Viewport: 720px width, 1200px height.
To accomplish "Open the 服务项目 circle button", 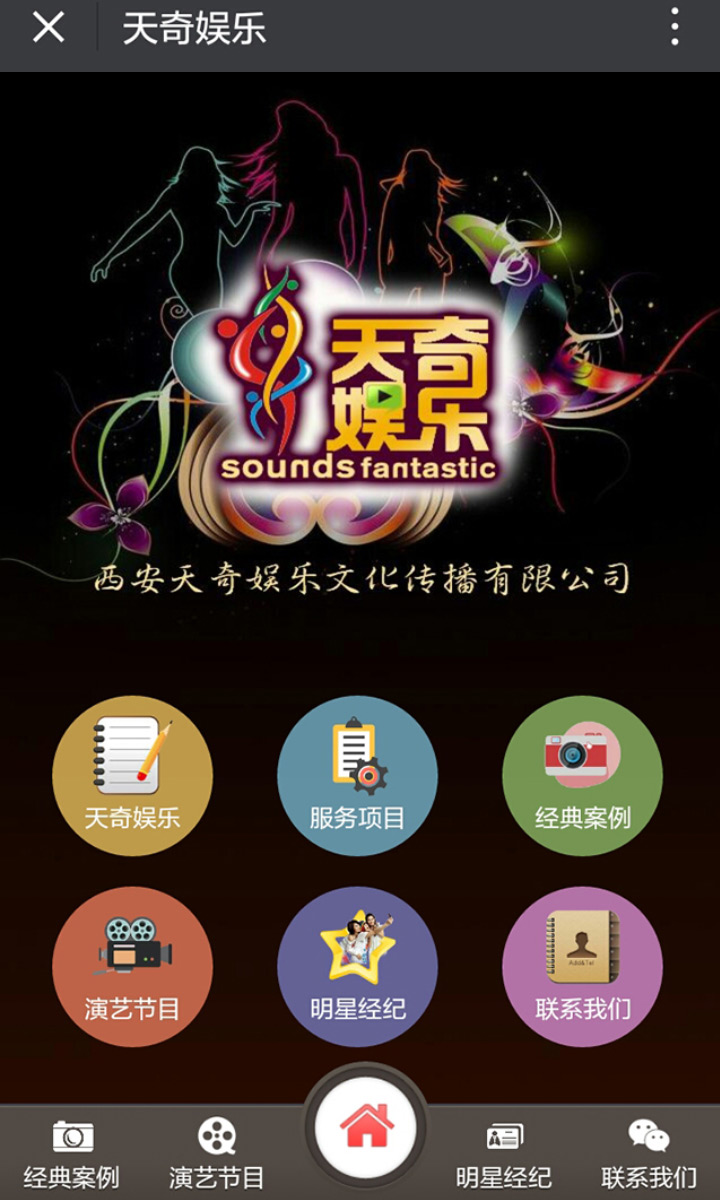I will [x=357, y=775].
